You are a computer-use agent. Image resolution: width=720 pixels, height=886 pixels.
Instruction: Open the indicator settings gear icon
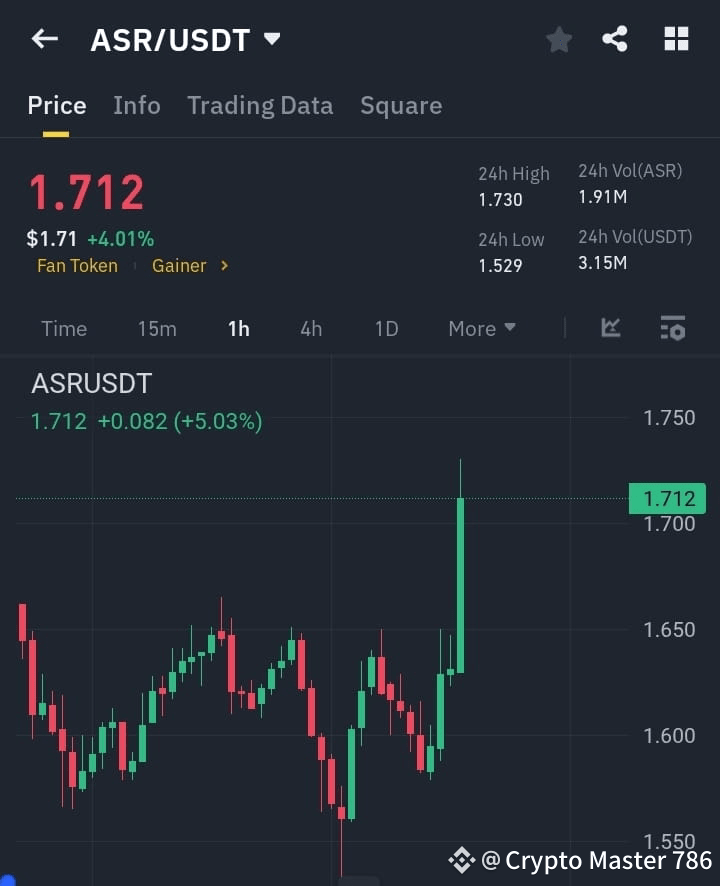pyautogui.click(x=674, y=328)
